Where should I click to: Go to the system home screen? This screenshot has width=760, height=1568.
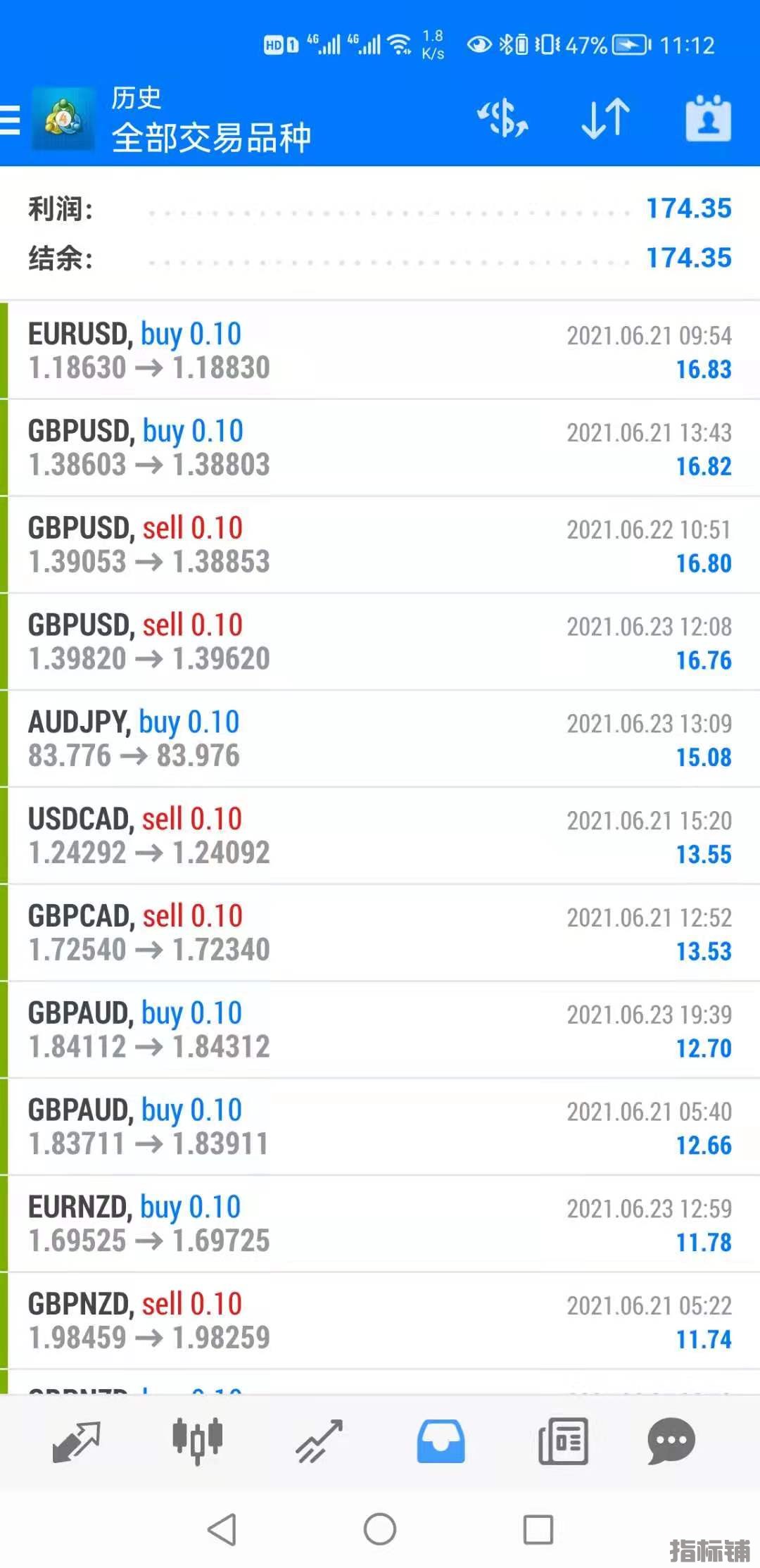pyautogui.click(x=380, y=1529)
